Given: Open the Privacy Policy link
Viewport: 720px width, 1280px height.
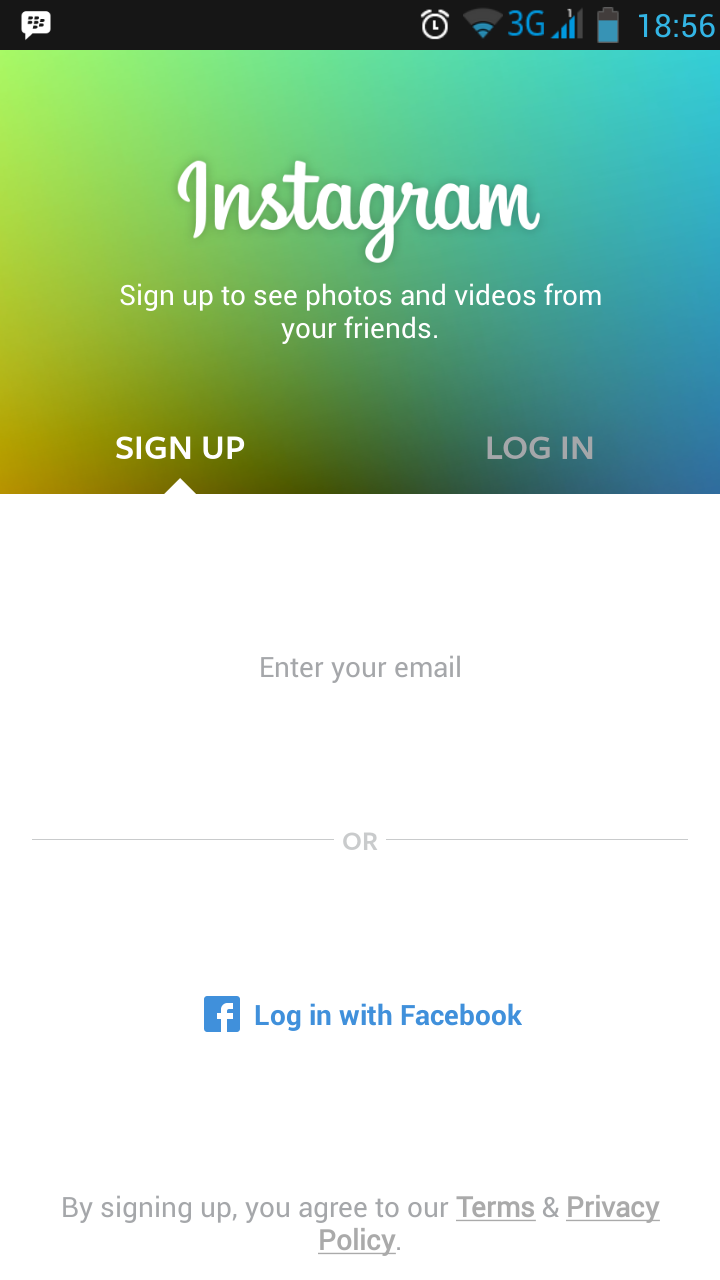Looking at the screenshot, I should coord(612,1207).
